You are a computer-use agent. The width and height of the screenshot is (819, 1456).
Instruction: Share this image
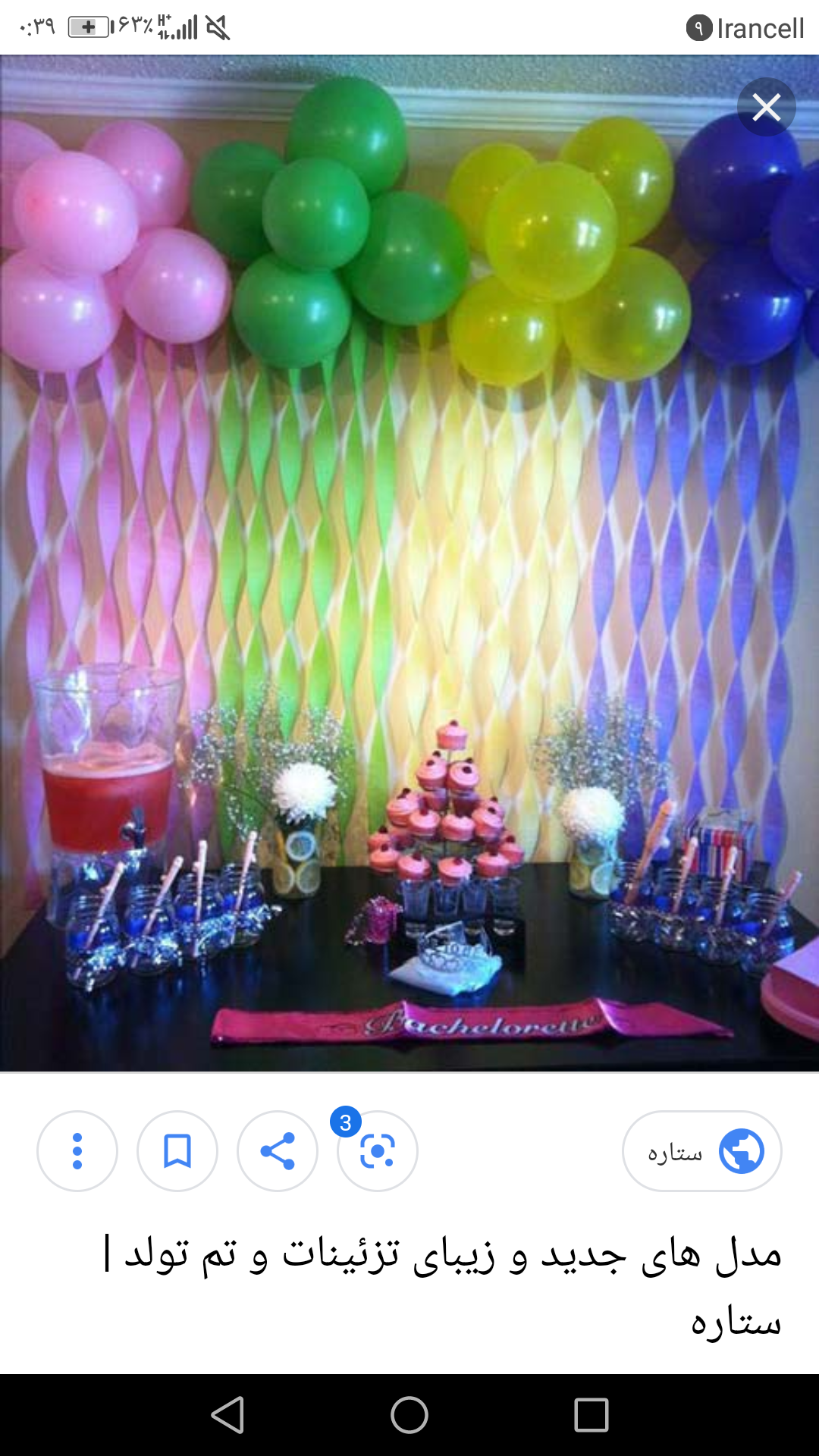click(x=278, y=1151)
